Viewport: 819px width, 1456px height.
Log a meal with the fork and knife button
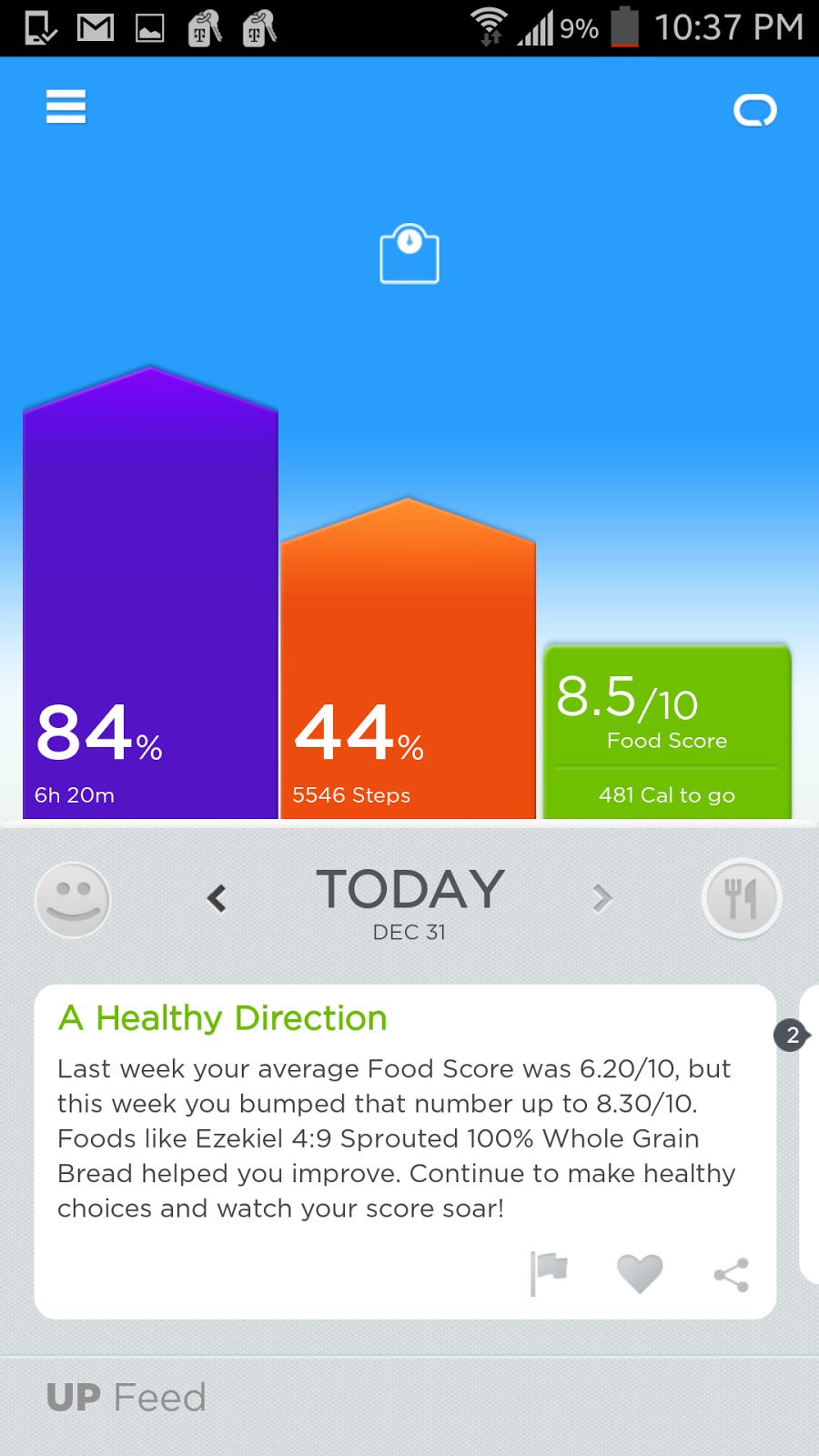click(x=742, y=899)
